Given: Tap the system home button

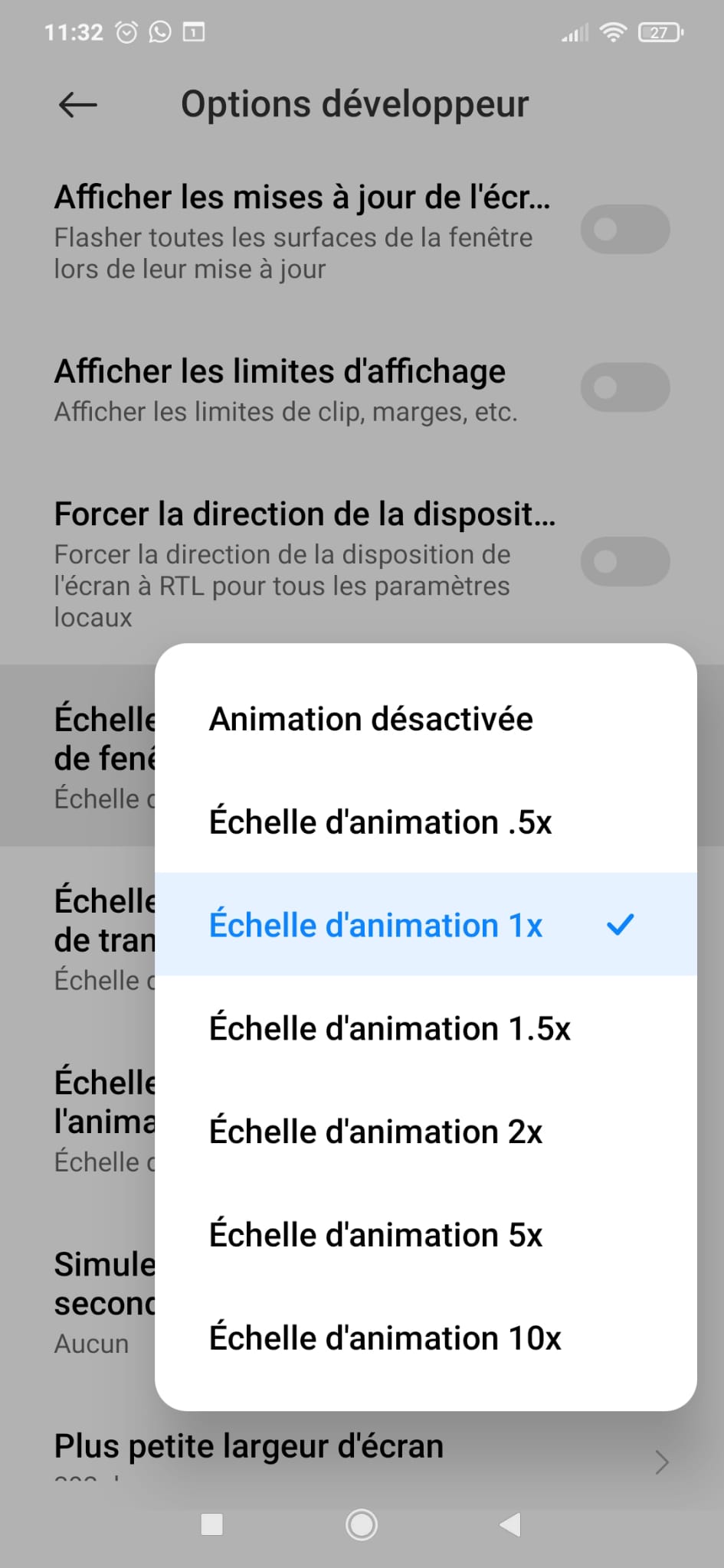Looking at the screenshot, I should (x=362, y=1524).
